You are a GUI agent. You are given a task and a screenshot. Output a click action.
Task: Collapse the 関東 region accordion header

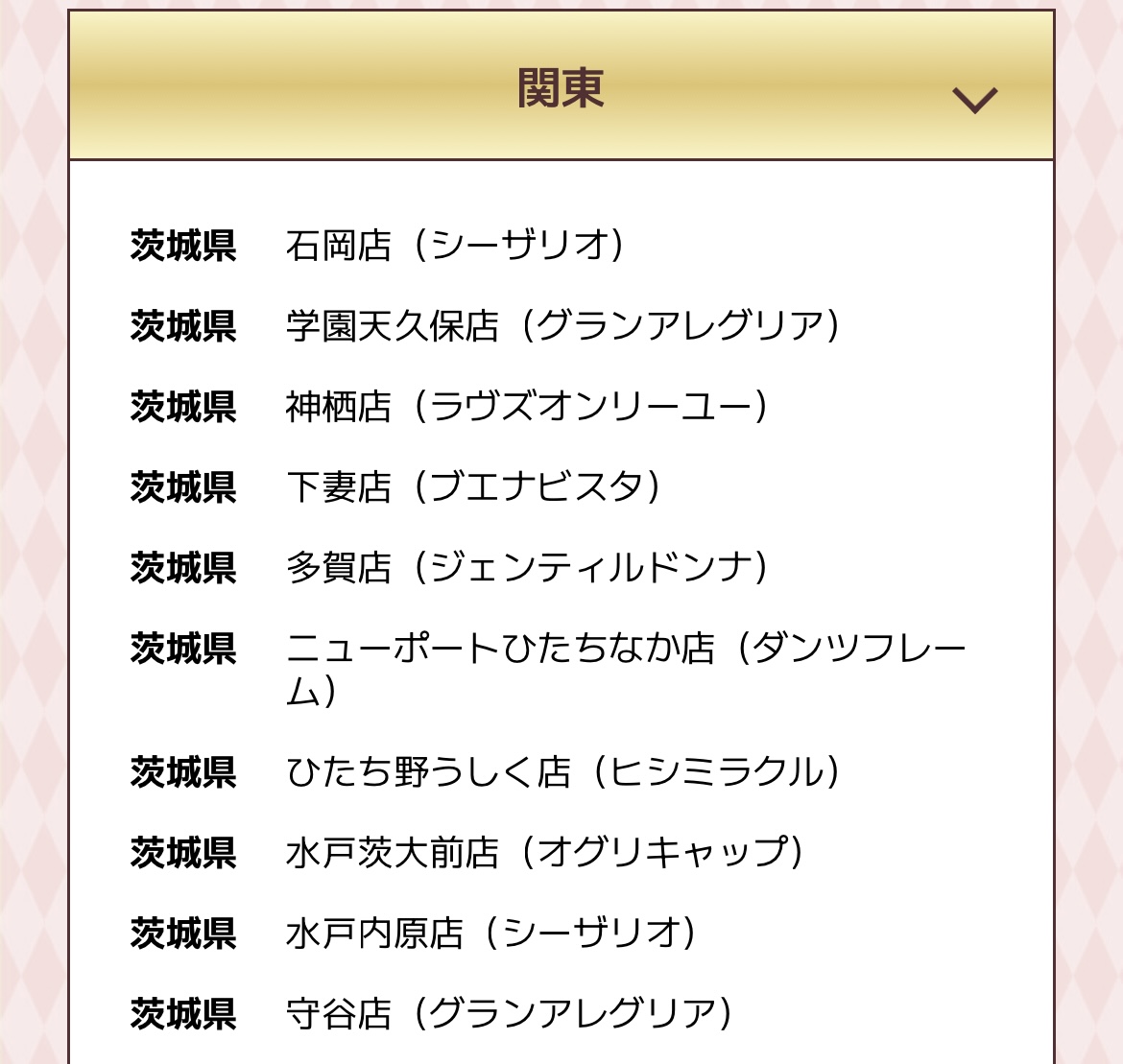[x=561, y=85]
